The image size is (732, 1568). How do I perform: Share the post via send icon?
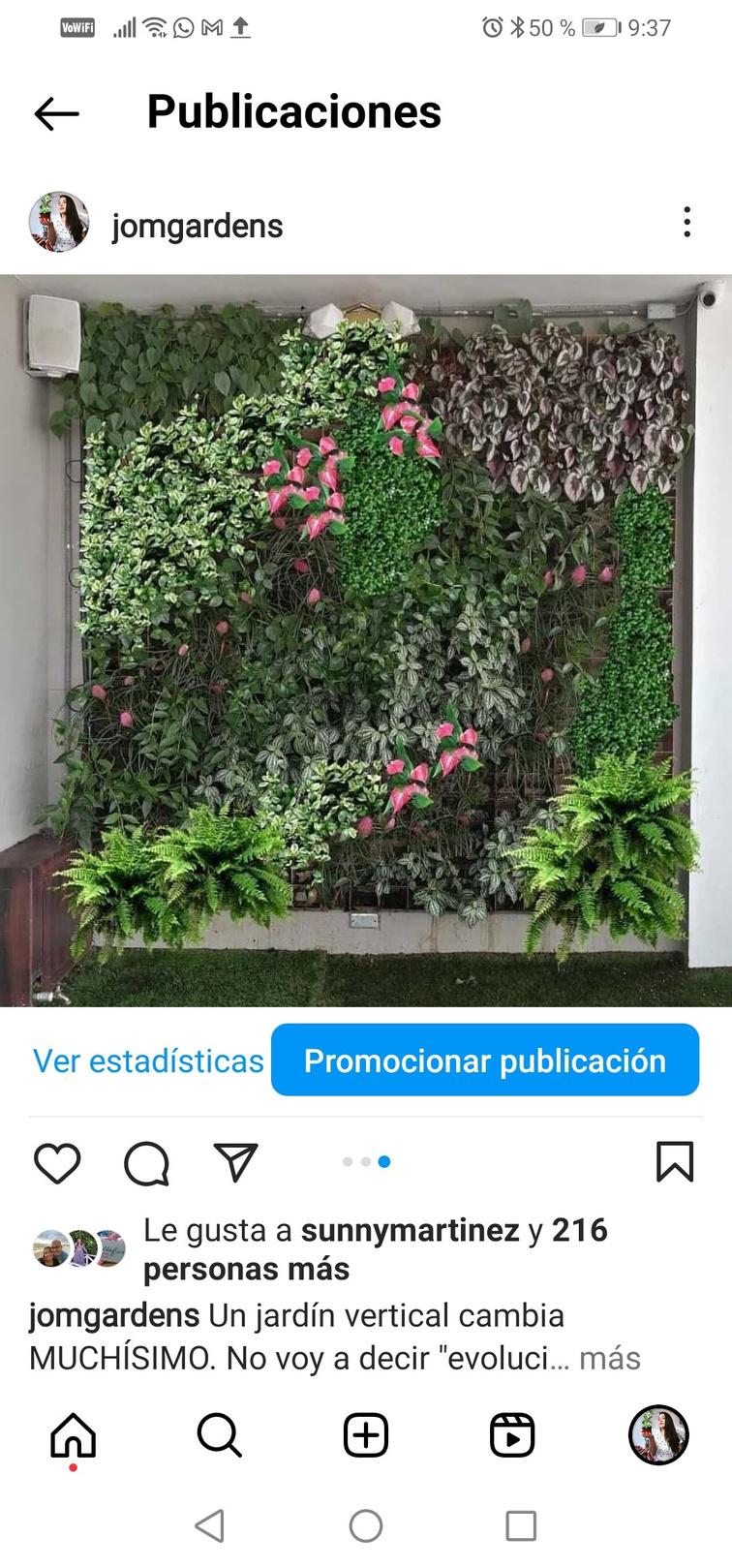tap(235, 1162)
